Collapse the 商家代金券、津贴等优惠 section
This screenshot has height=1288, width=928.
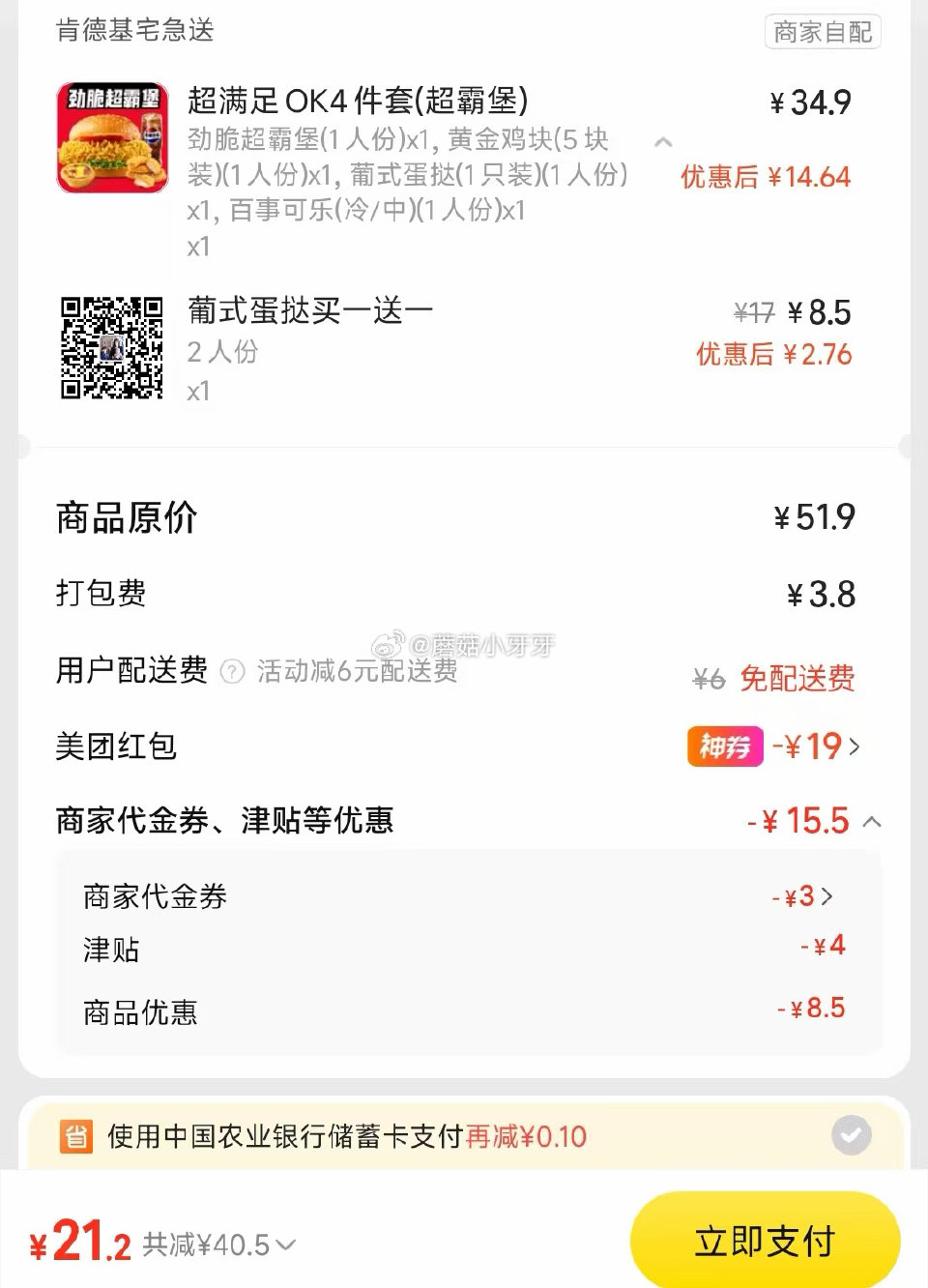[873, 821]
